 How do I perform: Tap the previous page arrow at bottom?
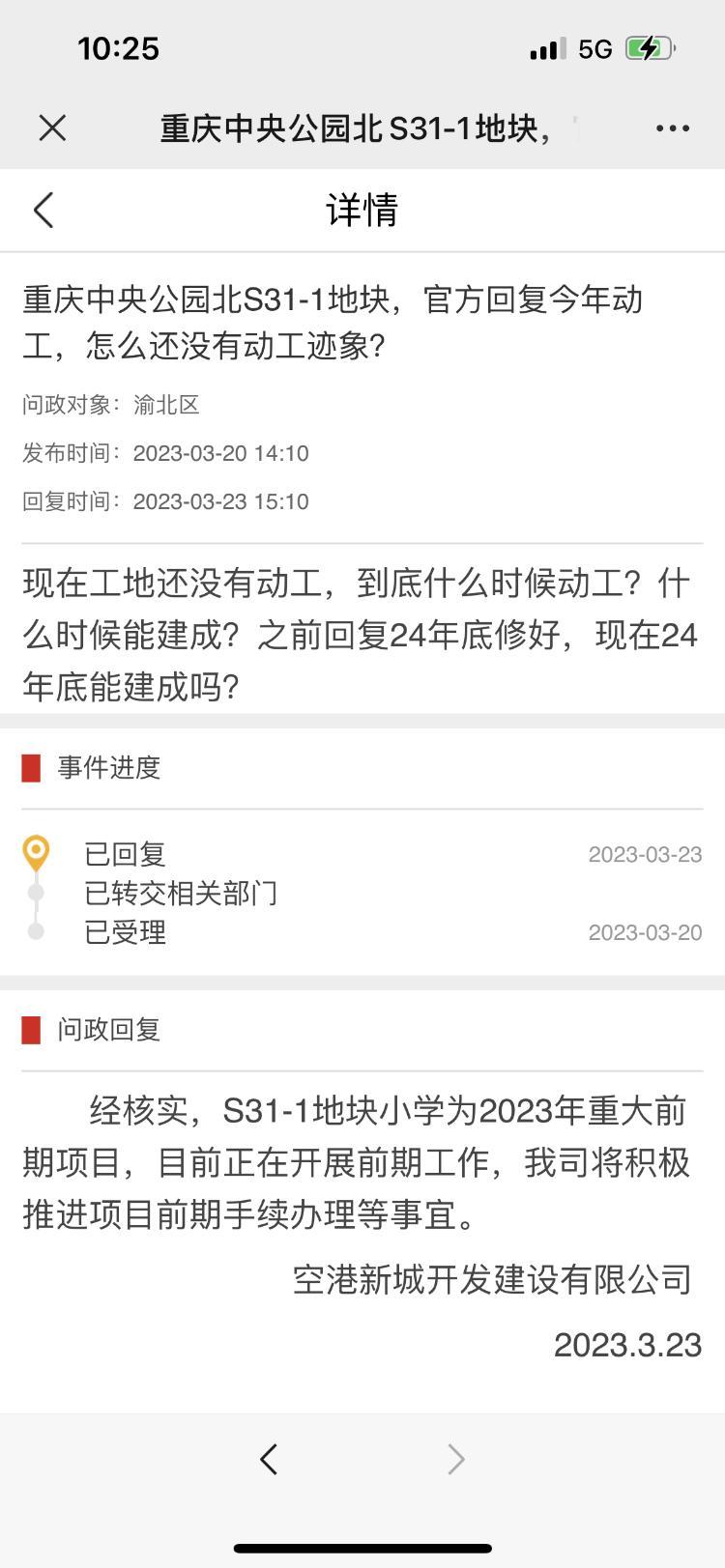[270, 1460]
